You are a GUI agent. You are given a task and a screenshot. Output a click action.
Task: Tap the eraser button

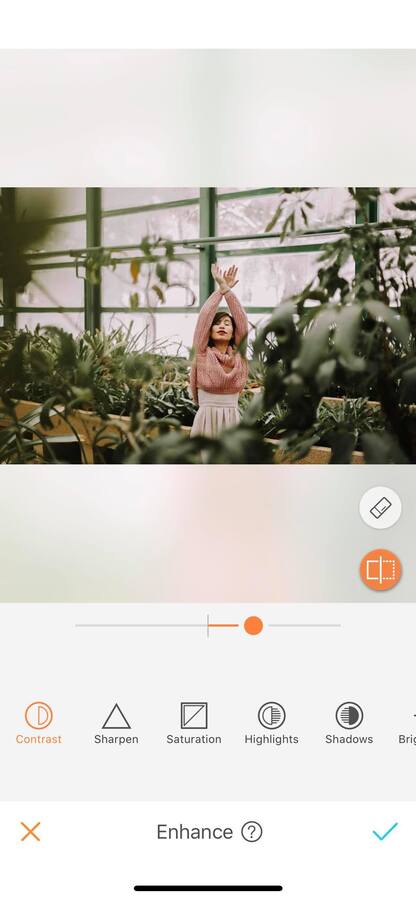pos(380,508)
